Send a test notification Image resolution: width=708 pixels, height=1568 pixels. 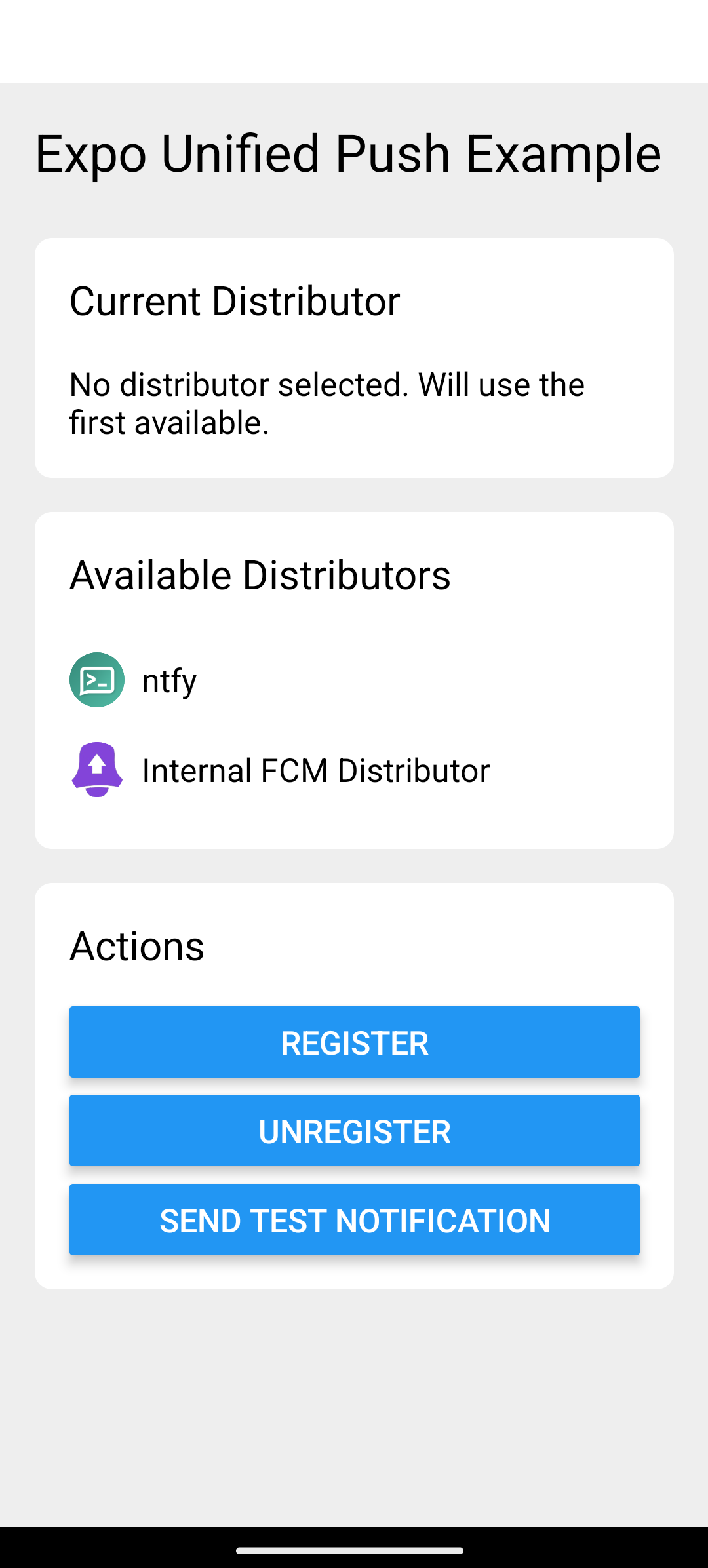354,1220
